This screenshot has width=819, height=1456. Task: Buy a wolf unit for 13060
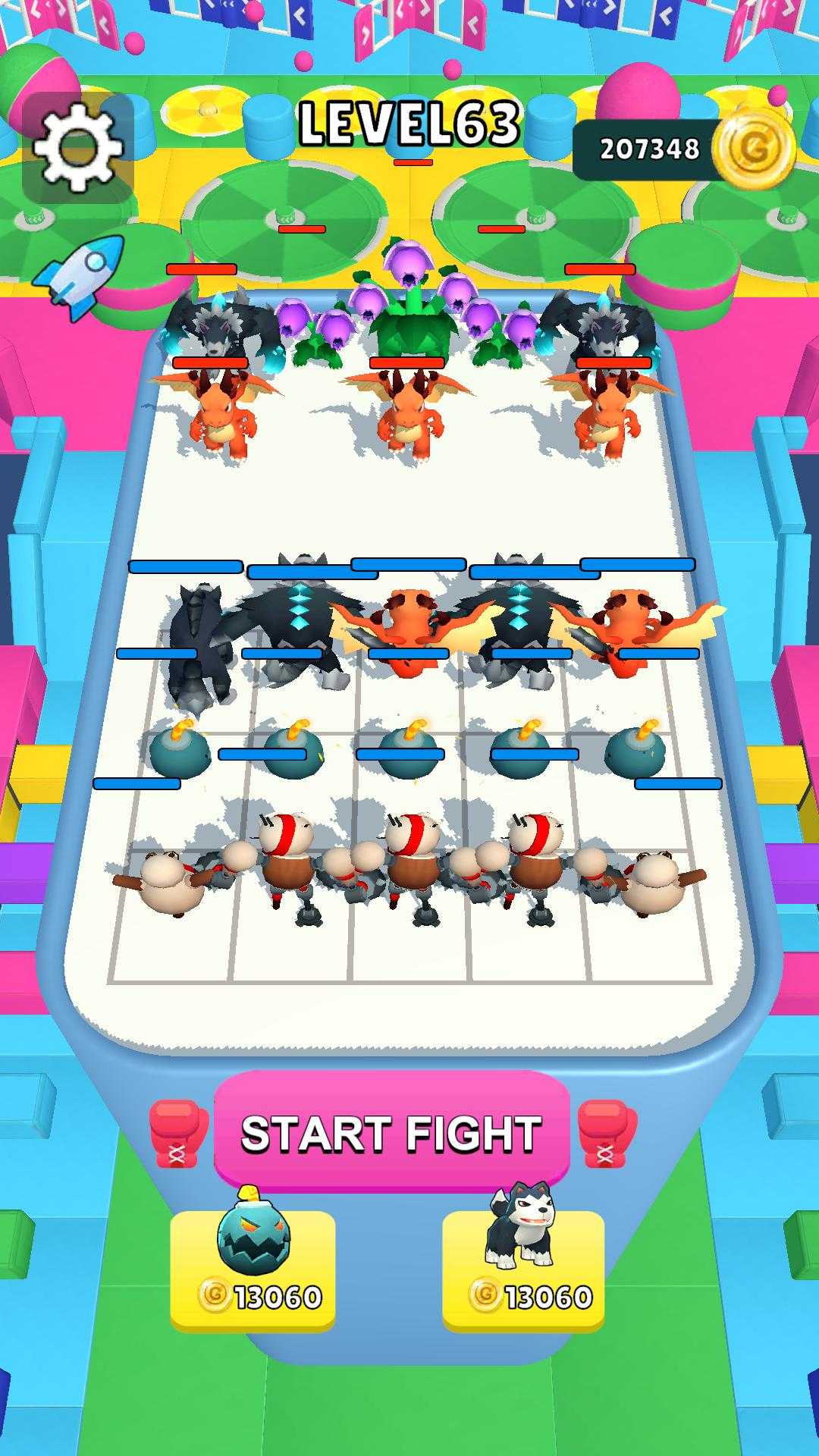coord(524,1269)
